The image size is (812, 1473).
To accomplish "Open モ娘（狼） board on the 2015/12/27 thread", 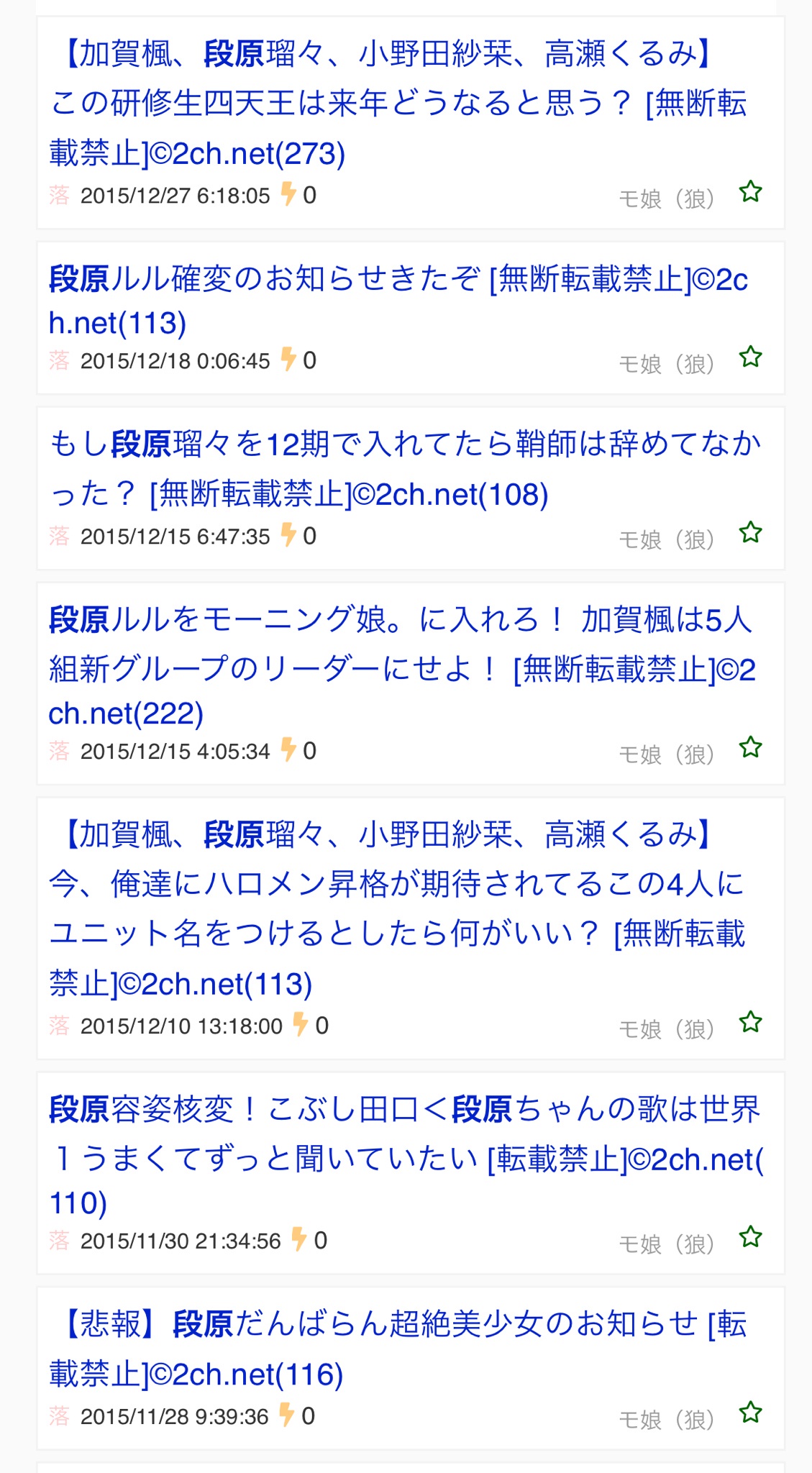I will click(666, 199).
